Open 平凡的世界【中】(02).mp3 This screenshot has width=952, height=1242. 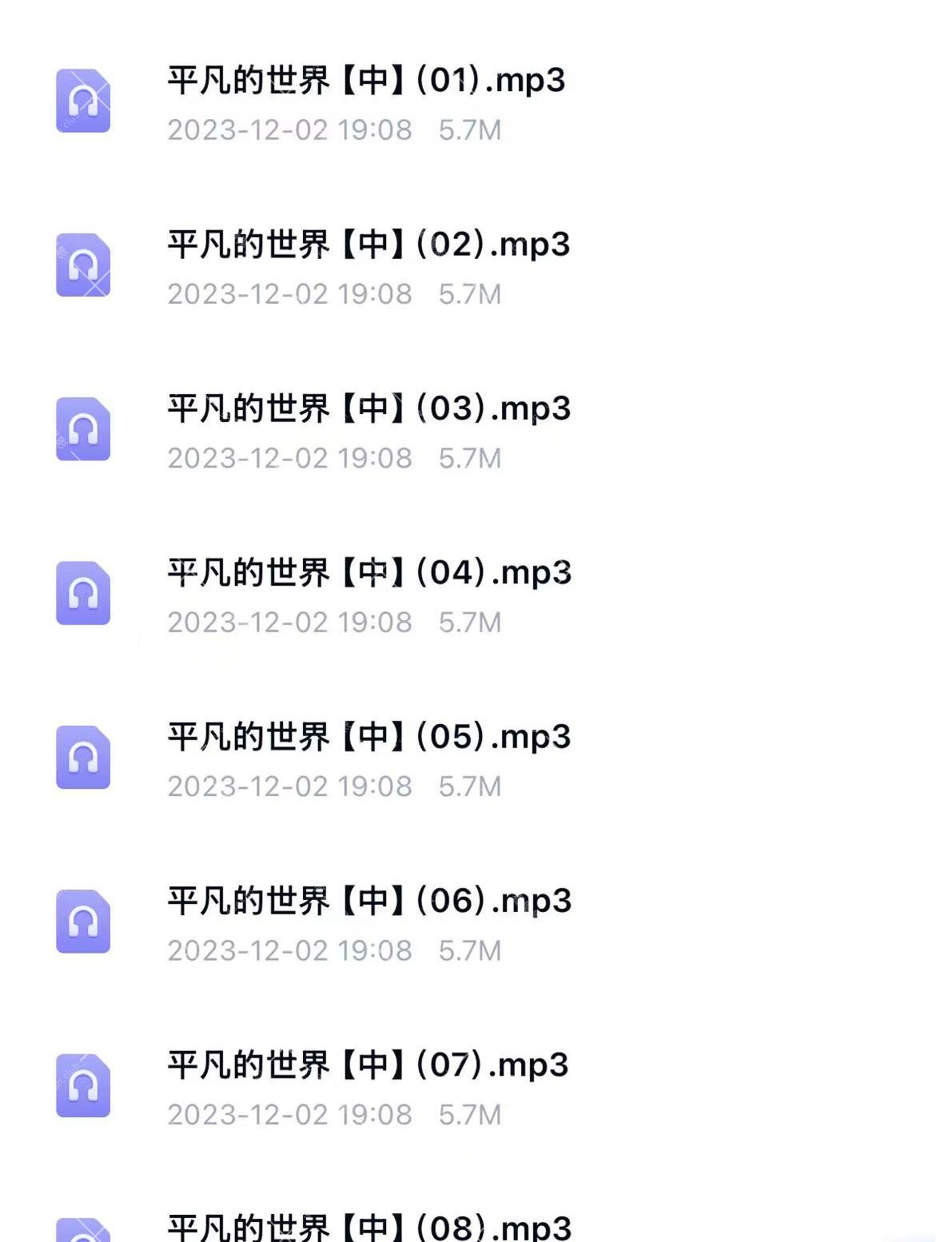(x=368, y=246)
